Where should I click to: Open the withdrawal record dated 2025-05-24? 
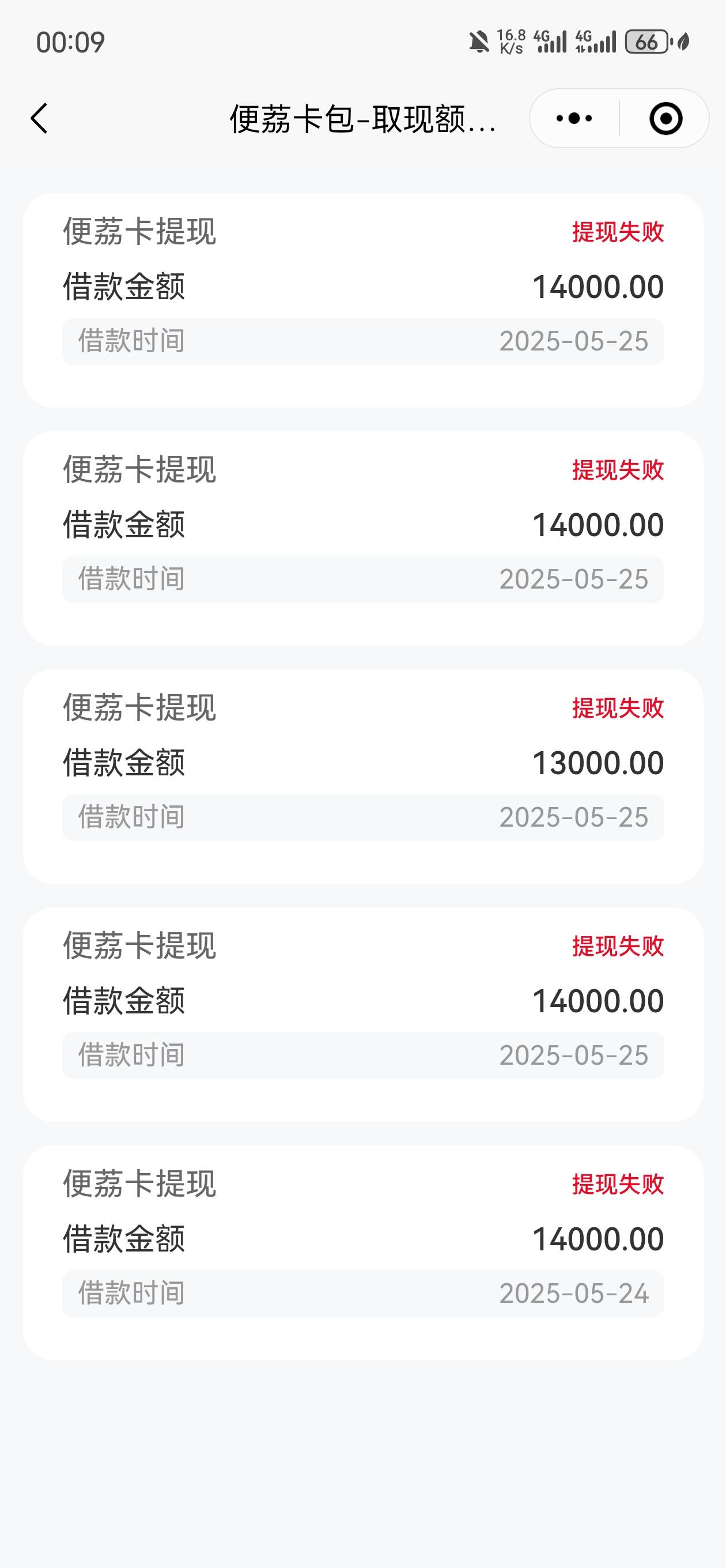click(364, 1253)
